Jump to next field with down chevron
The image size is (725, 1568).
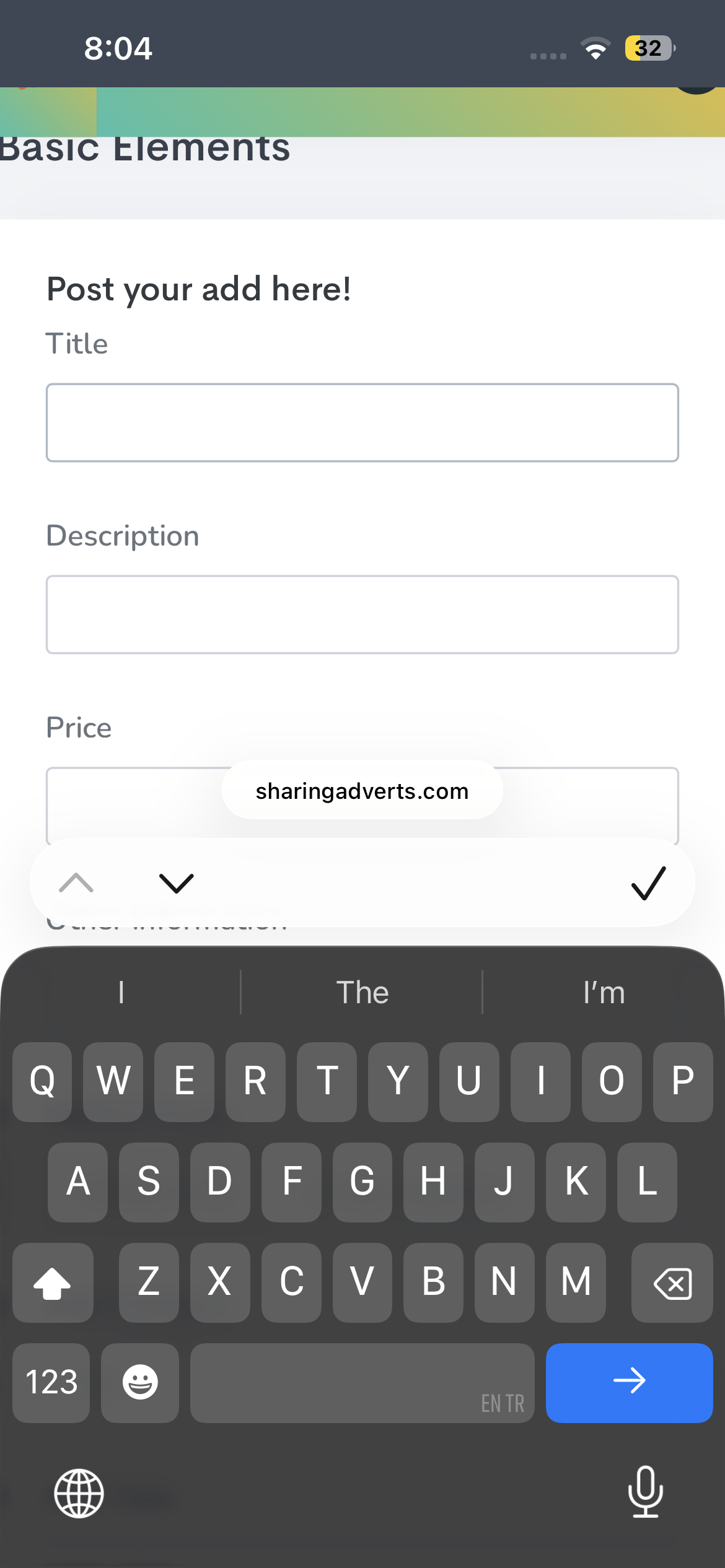click(x=177, y=883)
